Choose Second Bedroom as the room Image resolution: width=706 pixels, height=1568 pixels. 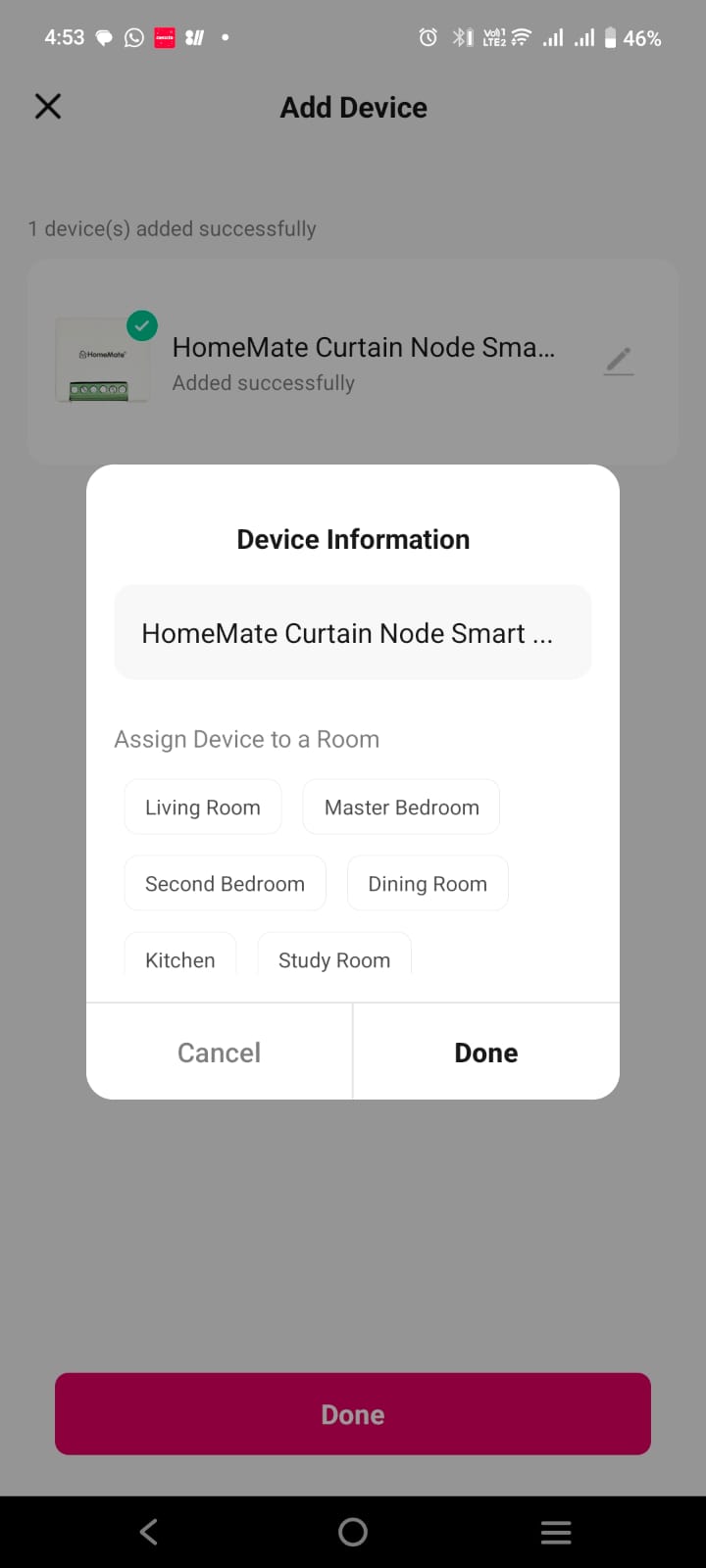point(225,884)
